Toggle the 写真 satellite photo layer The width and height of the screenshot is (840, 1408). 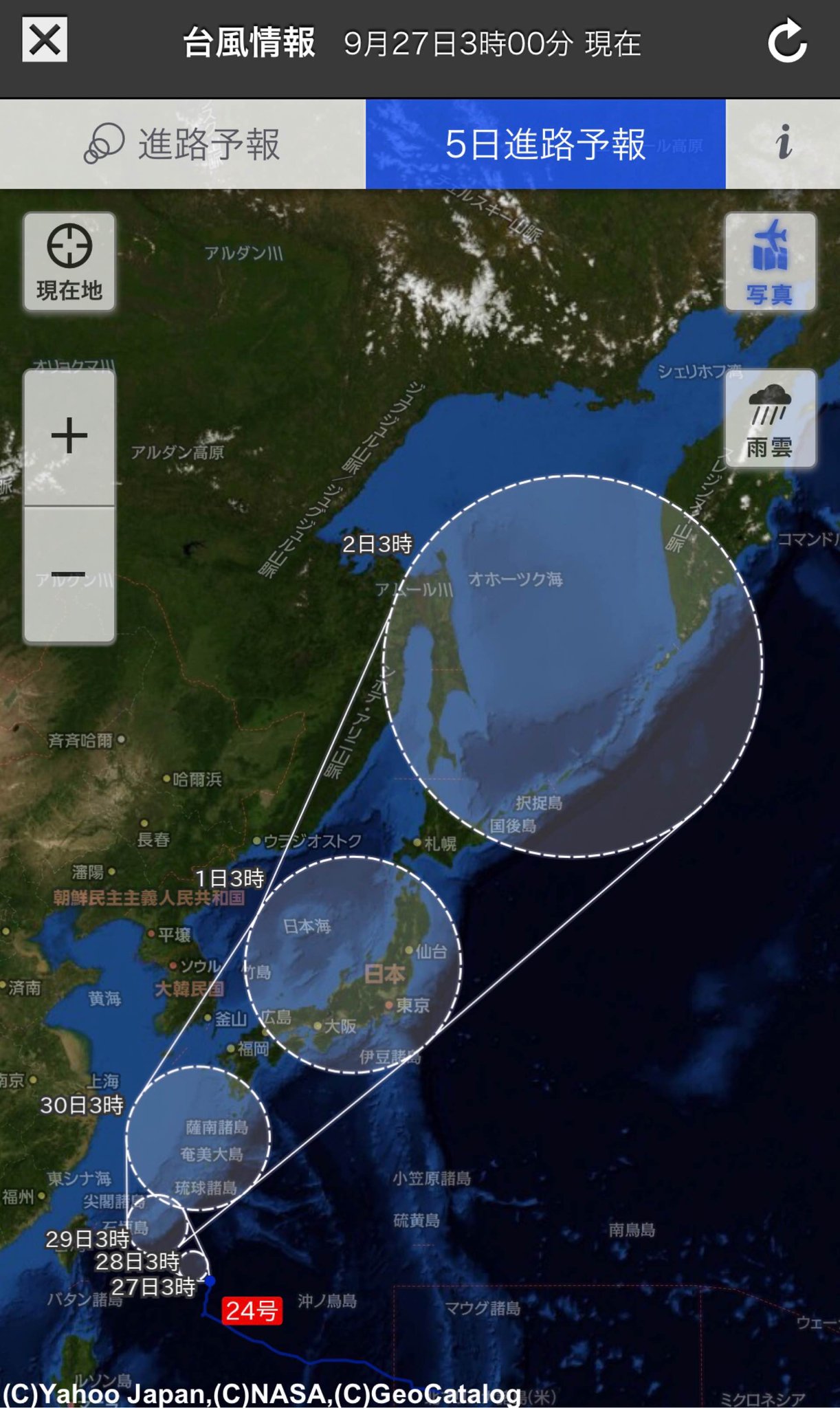coord(771,262)
